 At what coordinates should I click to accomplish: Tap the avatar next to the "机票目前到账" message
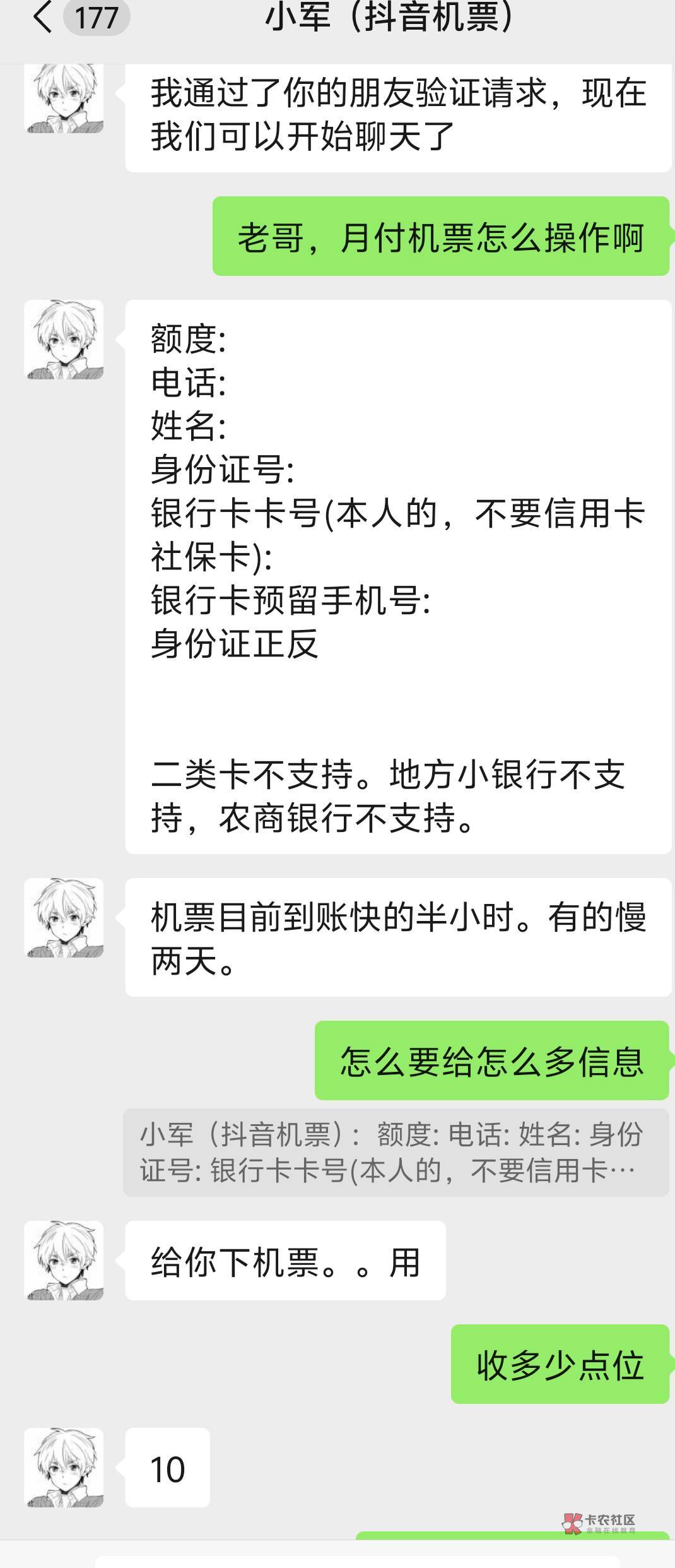point(64,917)
